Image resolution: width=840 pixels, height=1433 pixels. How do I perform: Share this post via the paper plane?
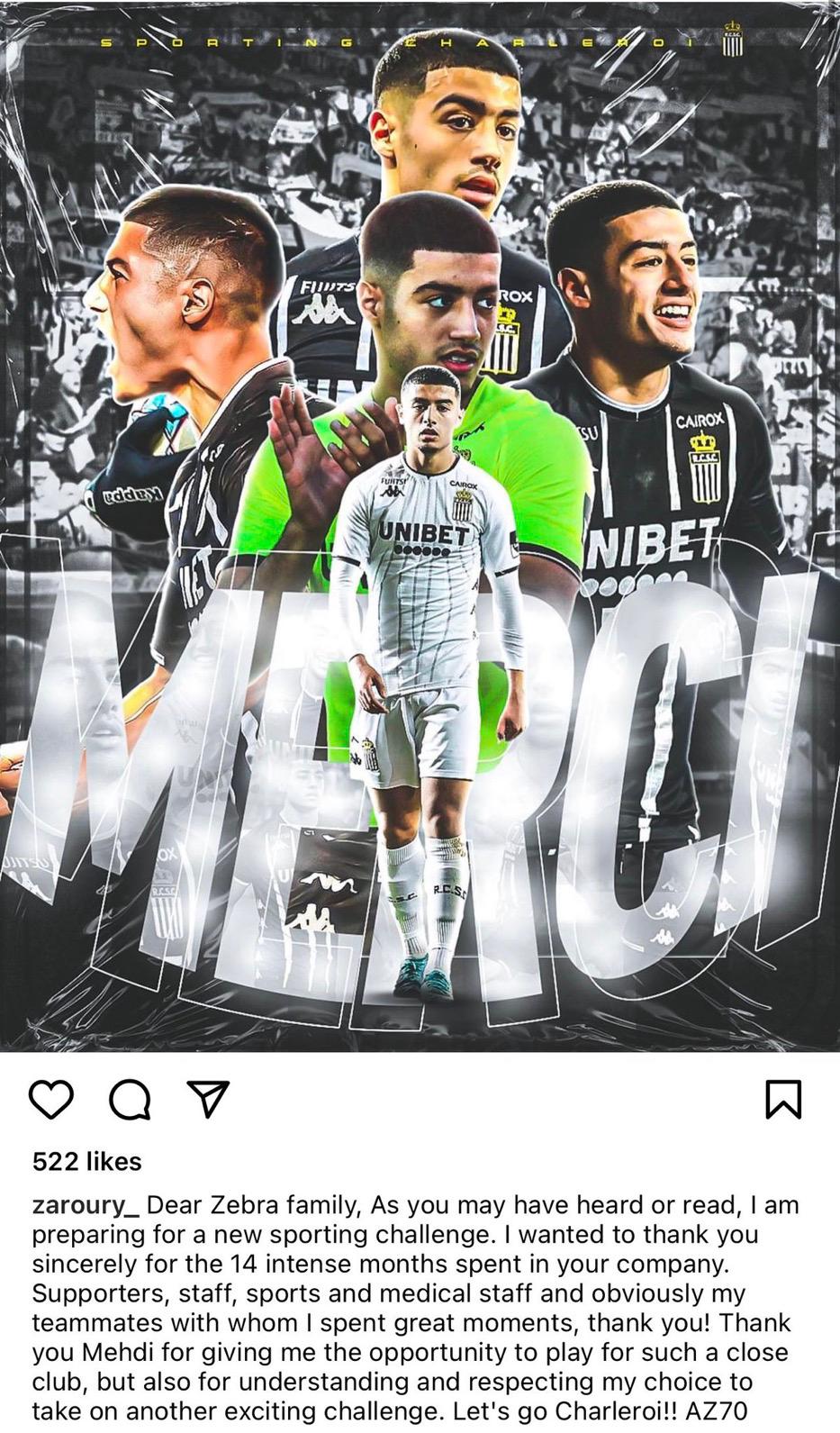(208, 1100)
